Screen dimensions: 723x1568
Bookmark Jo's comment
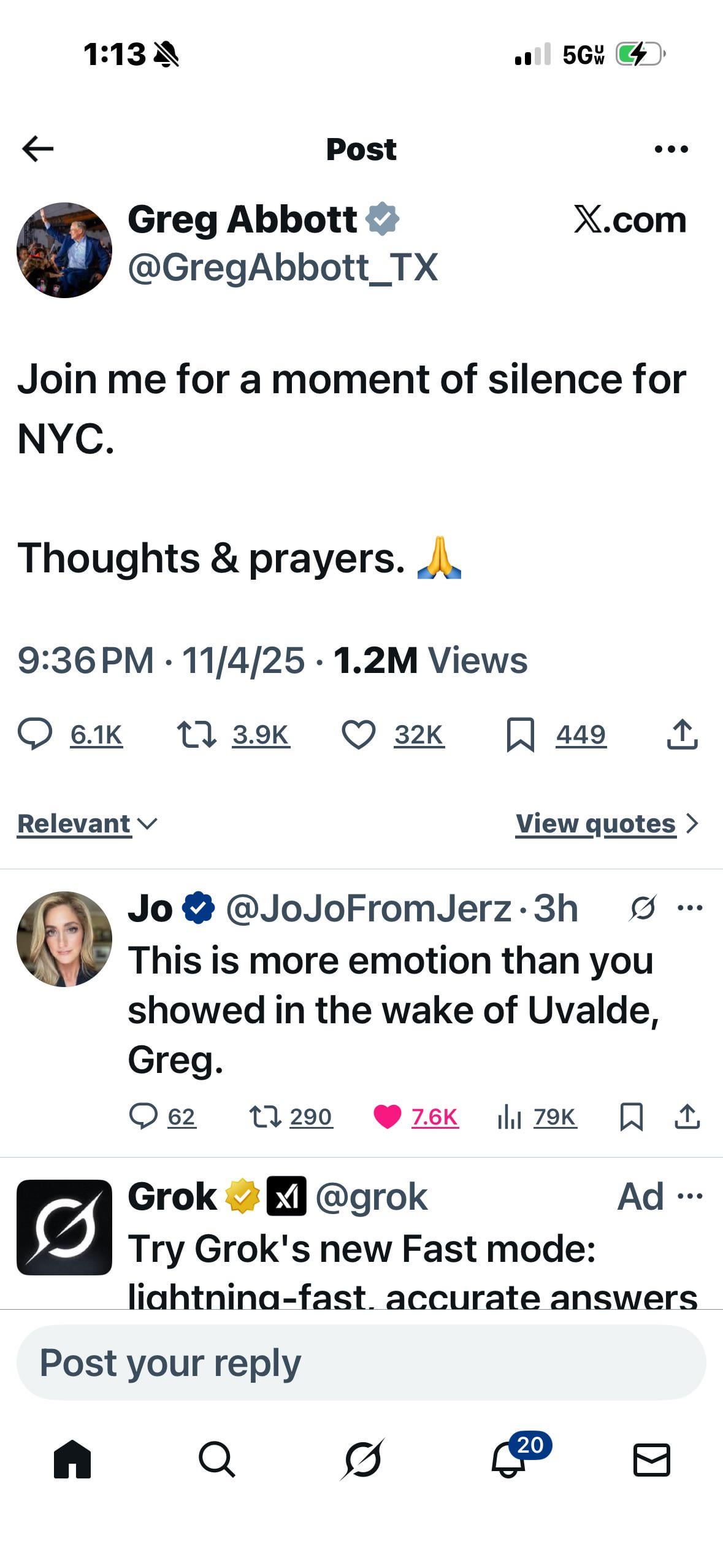tap(631, 1116)
